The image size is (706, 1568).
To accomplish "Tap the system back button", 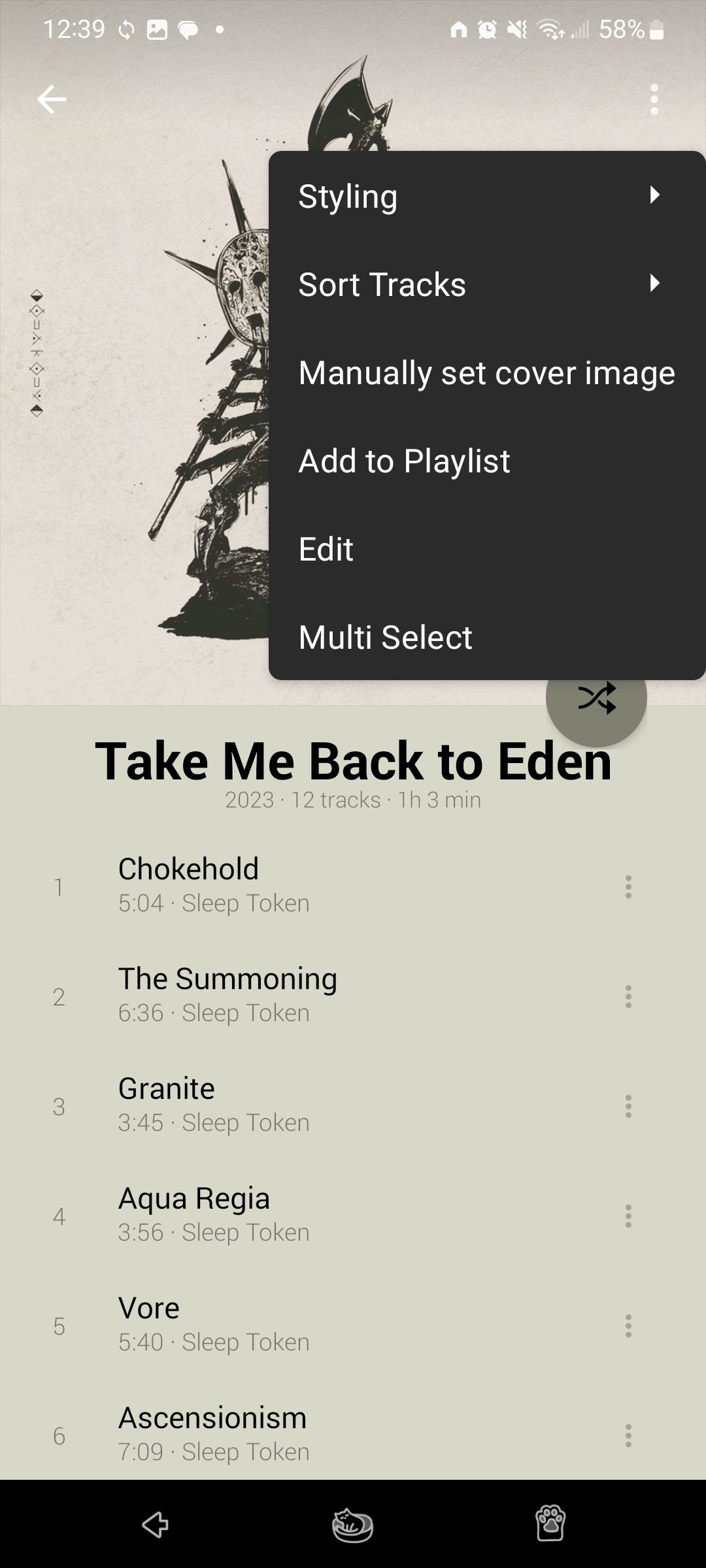I will [x=156, y=1525].
